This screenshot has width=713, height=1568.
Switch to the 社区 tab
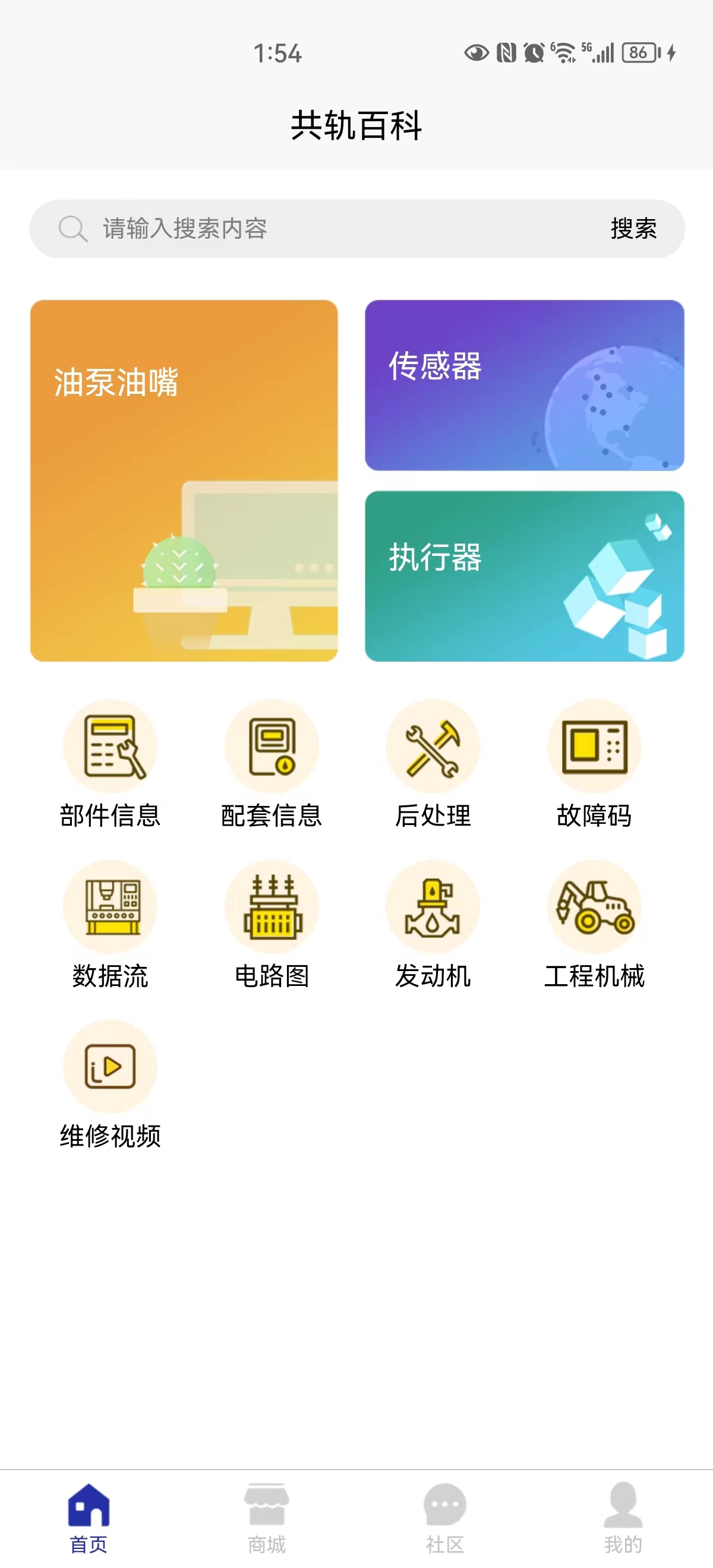pos(445,1518)
